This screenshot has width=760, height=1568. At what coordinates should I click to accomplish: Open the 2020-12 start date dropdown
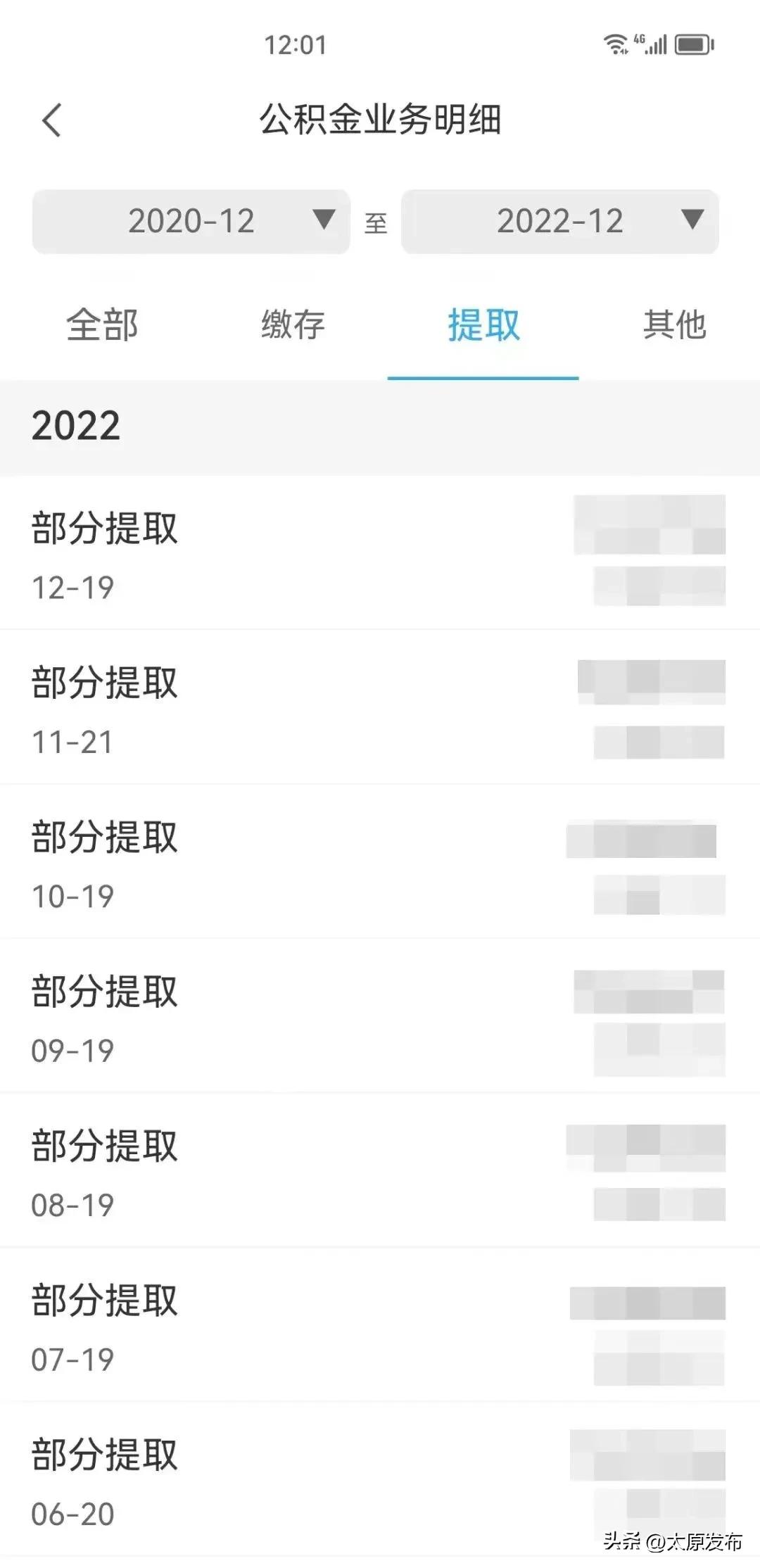pyautogui.click(x=190, y=221)
